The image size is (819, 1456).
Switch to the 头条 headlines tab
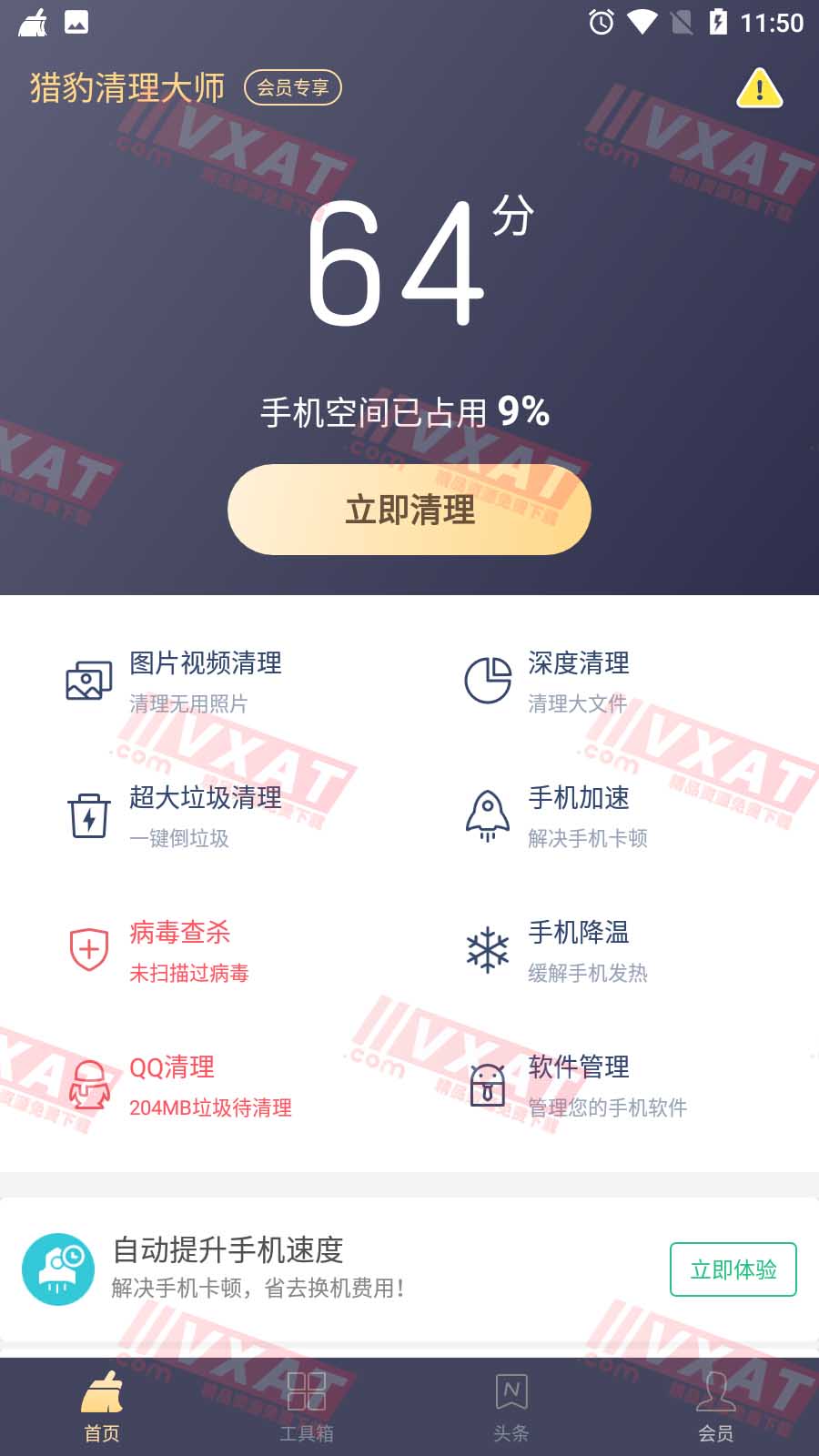512,1404
